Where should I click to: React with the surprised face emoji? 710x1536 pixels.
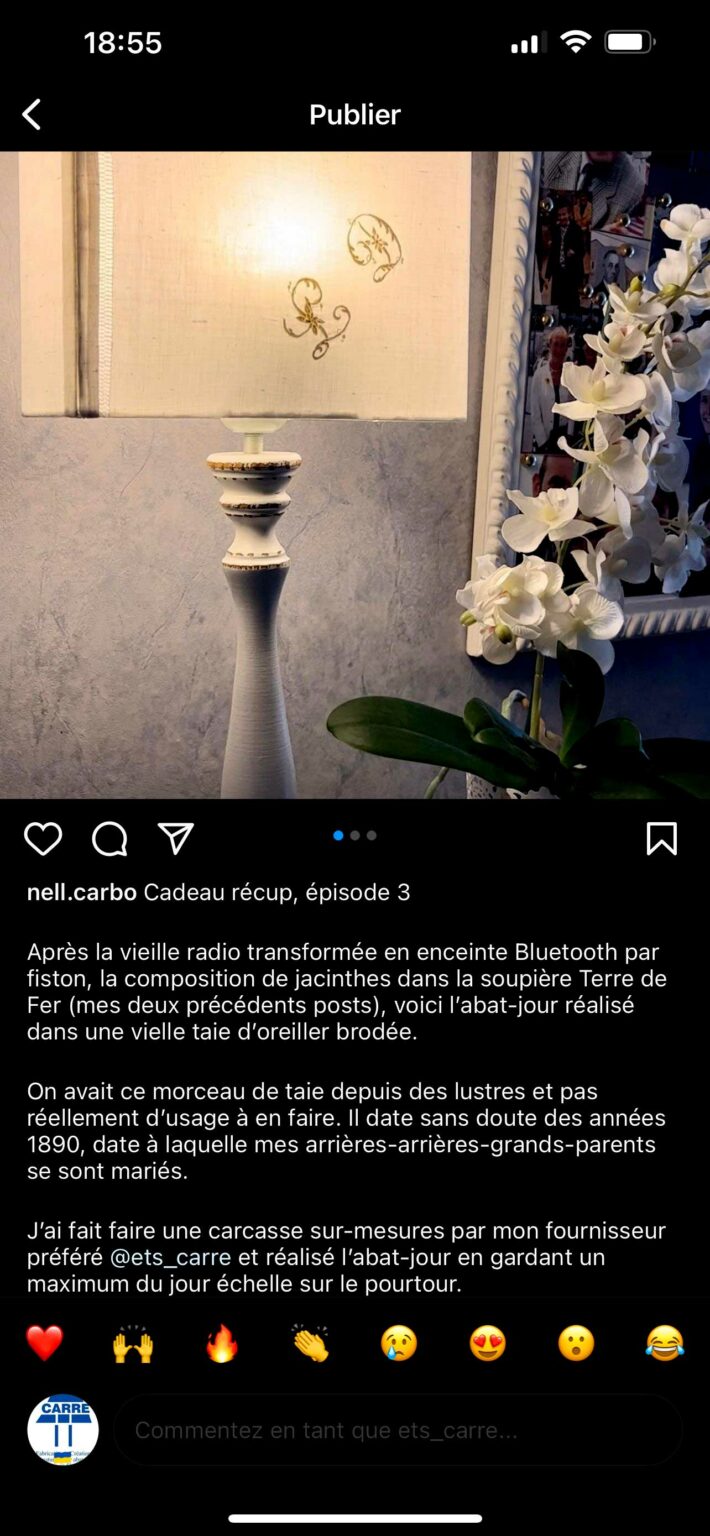(577, 1343)
